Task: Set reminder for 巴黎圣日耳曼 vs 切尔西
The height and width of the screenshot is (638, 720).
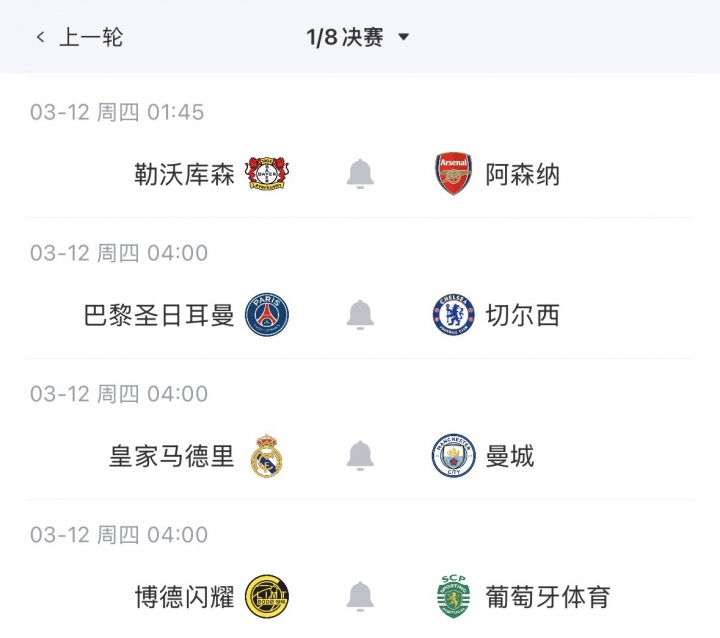Action: click(x=360, y=315)
